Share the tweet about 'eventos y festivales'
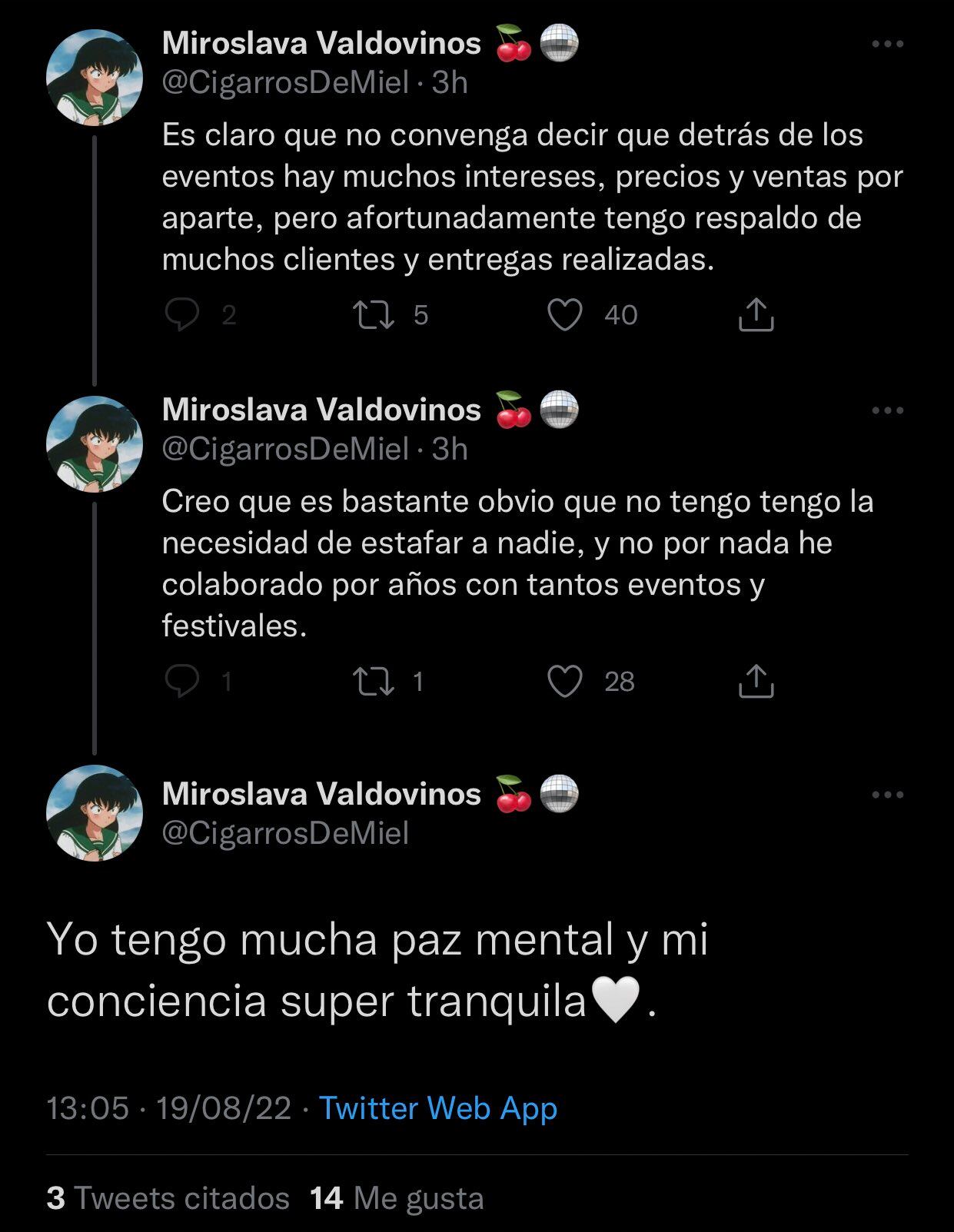This screenshot has width=954, height=1232. tap(756, 681)
